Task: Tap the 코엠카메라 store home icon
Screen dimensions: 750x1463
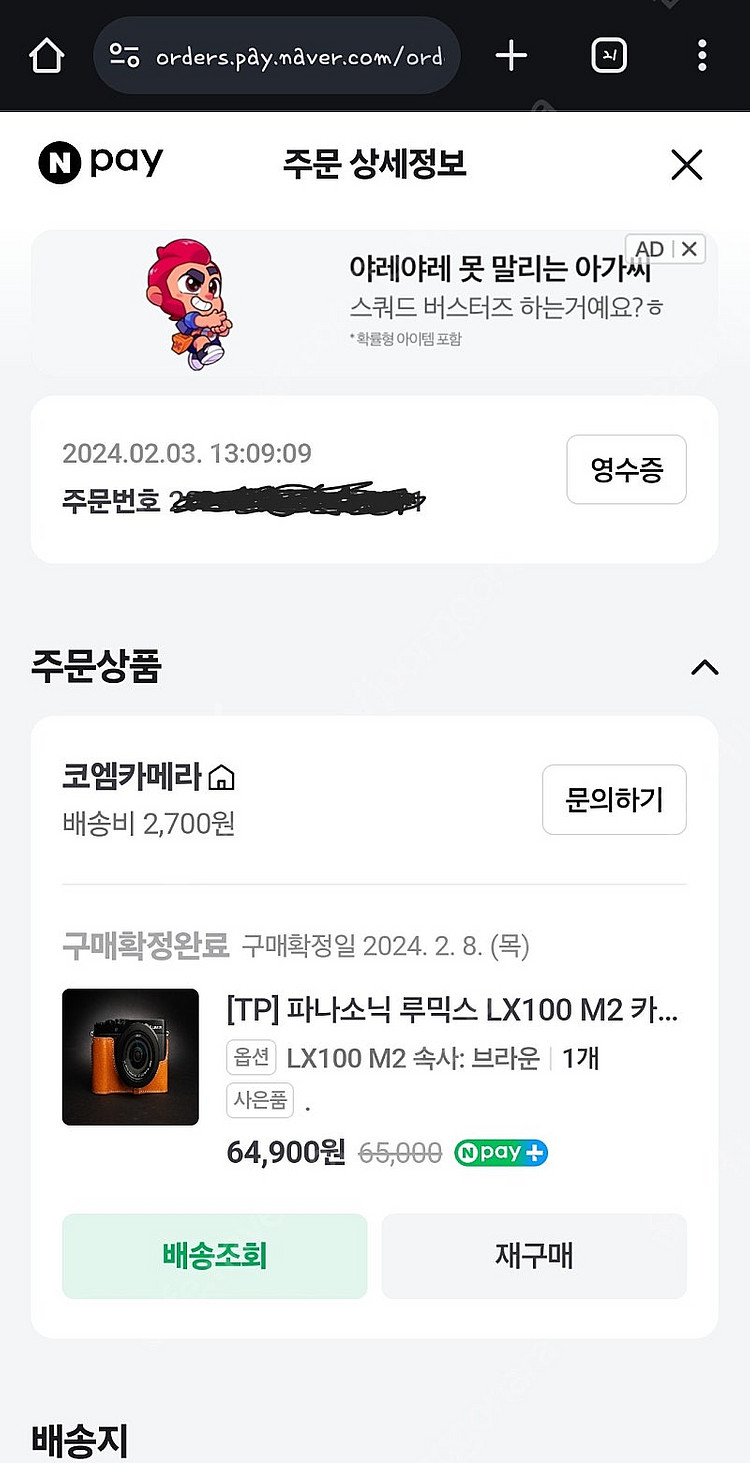Action: click(222, 775)
